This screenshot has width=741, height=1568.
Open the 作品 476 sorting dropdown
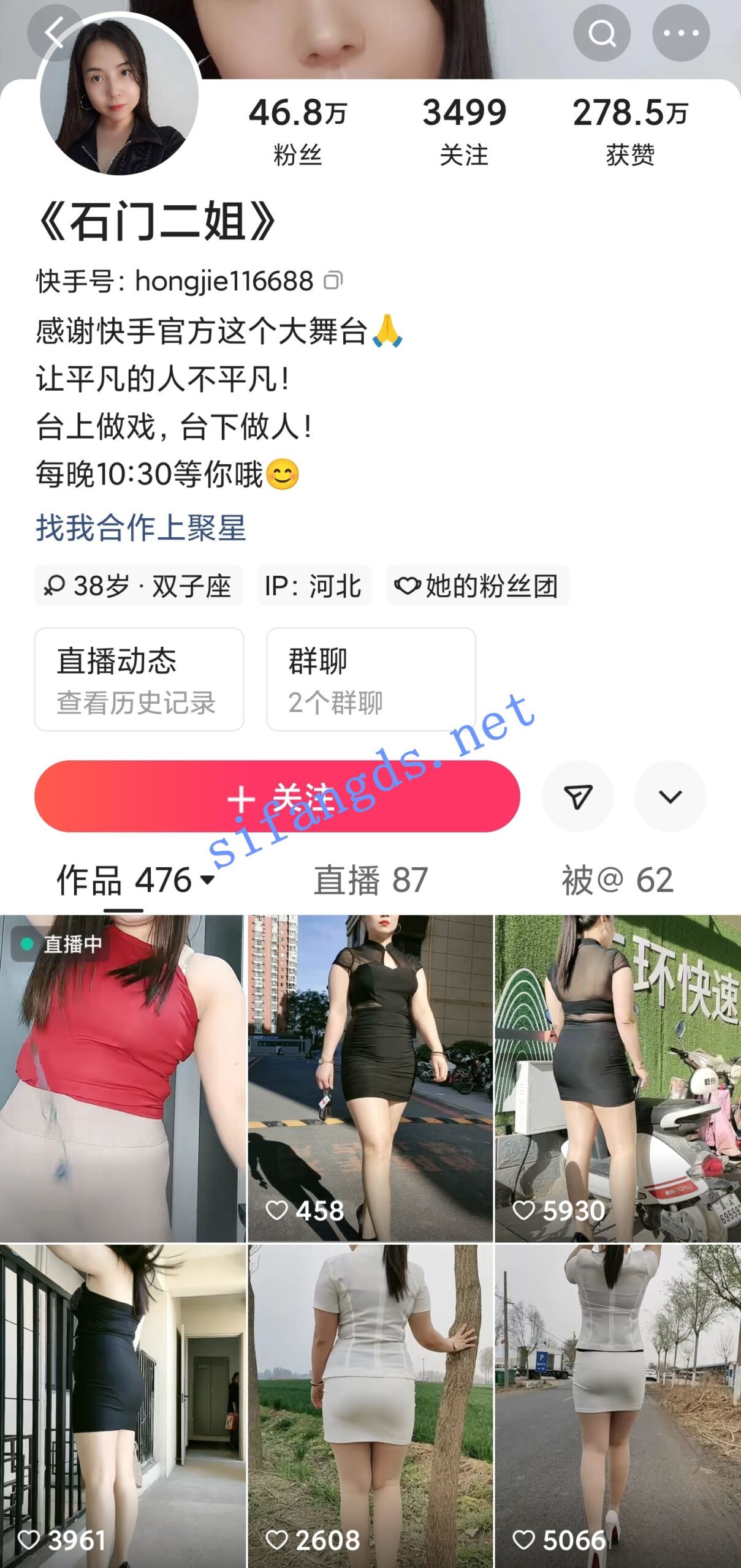[135, 880]
